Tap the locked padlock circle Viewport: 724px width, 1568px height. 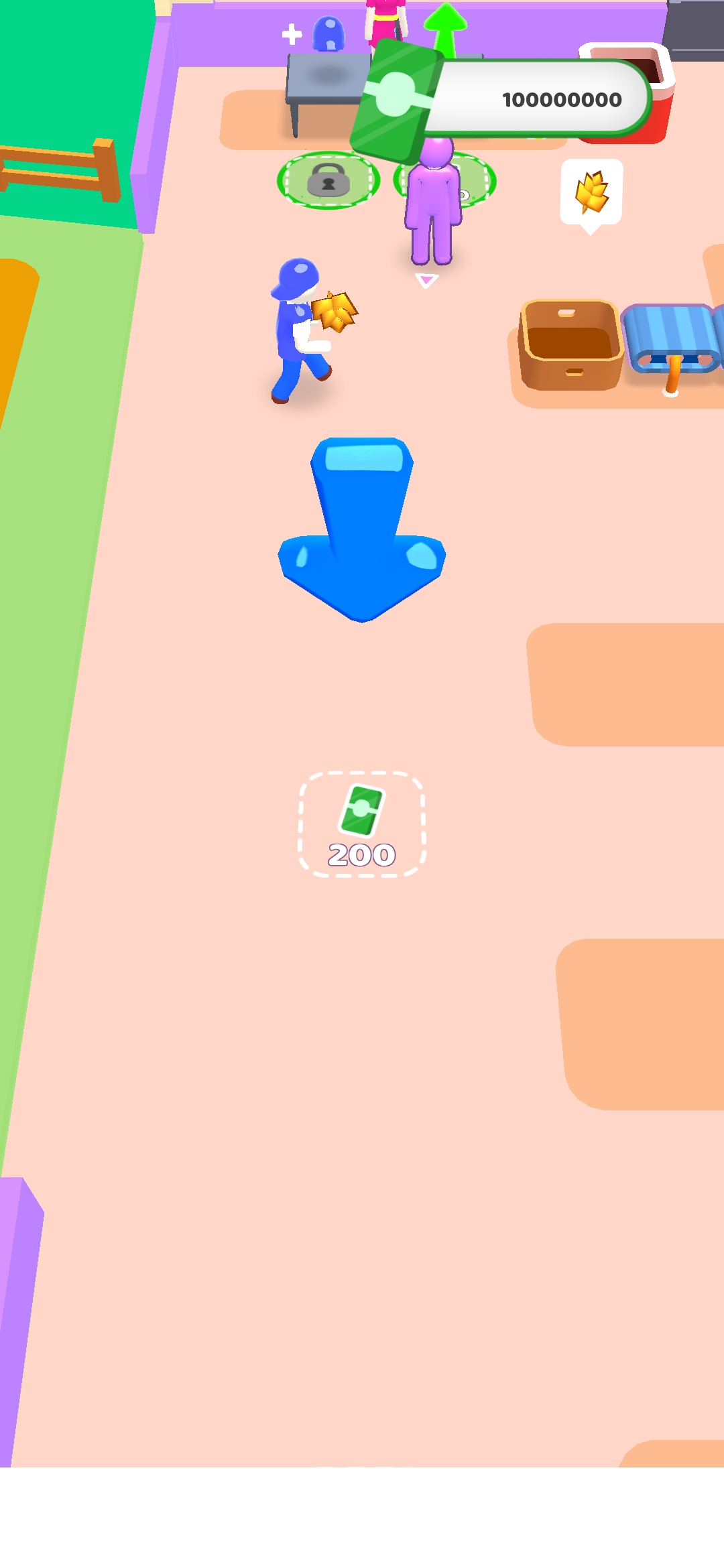click(328, 180)
